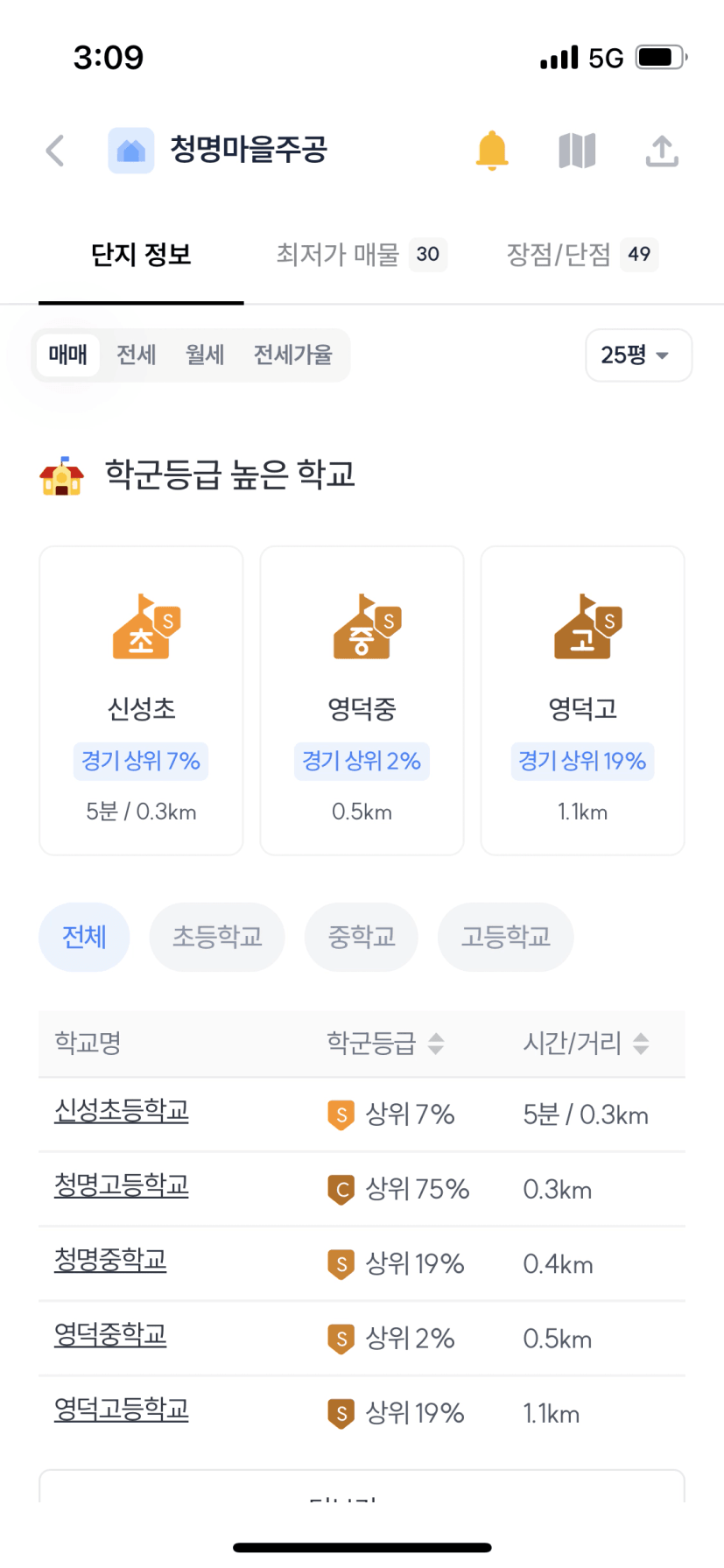Open the 영덕고 school card
The width and height of the screenshot is (724, 1568).
pyautogui.click(x=582, y=700)
